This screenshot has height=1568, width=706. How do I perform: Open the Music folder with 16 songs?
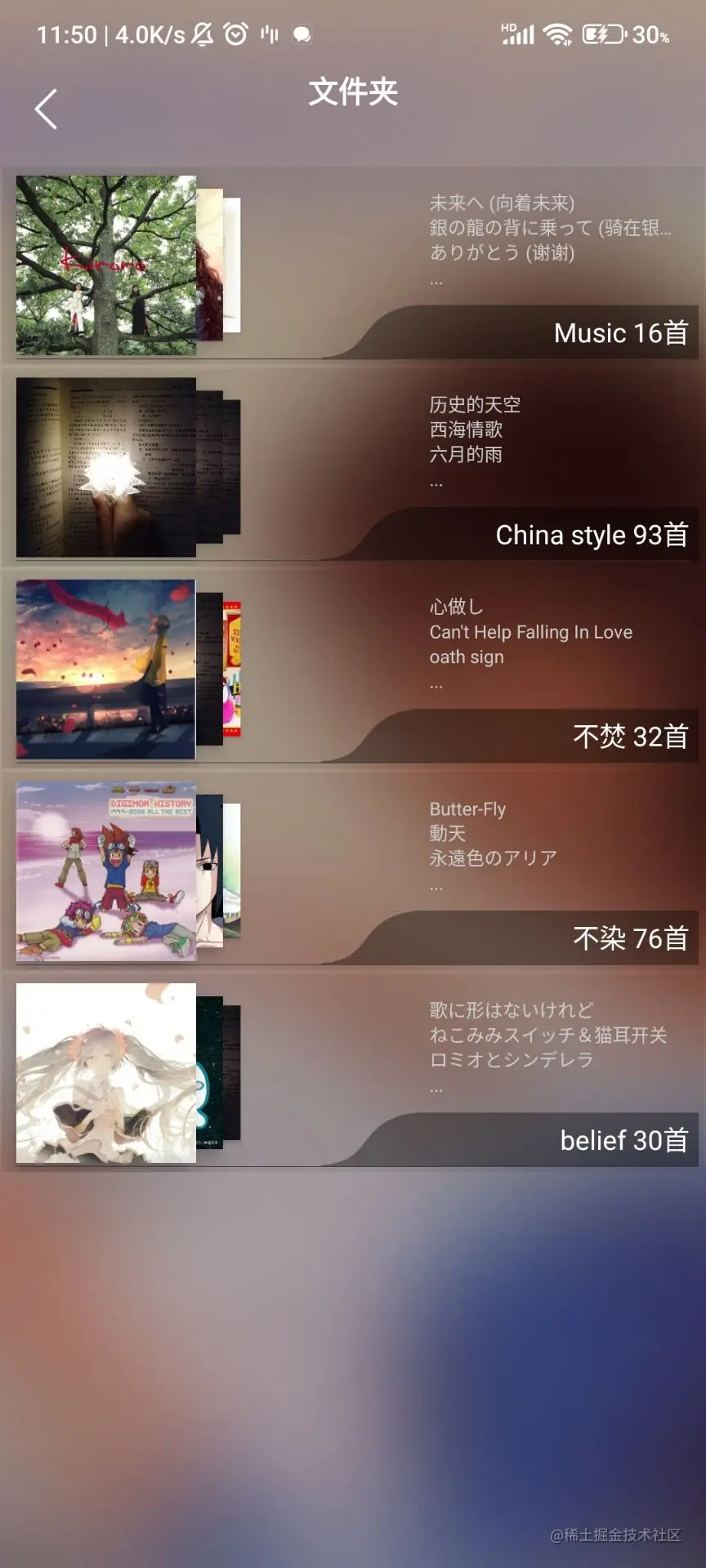(x=351, y=265)
